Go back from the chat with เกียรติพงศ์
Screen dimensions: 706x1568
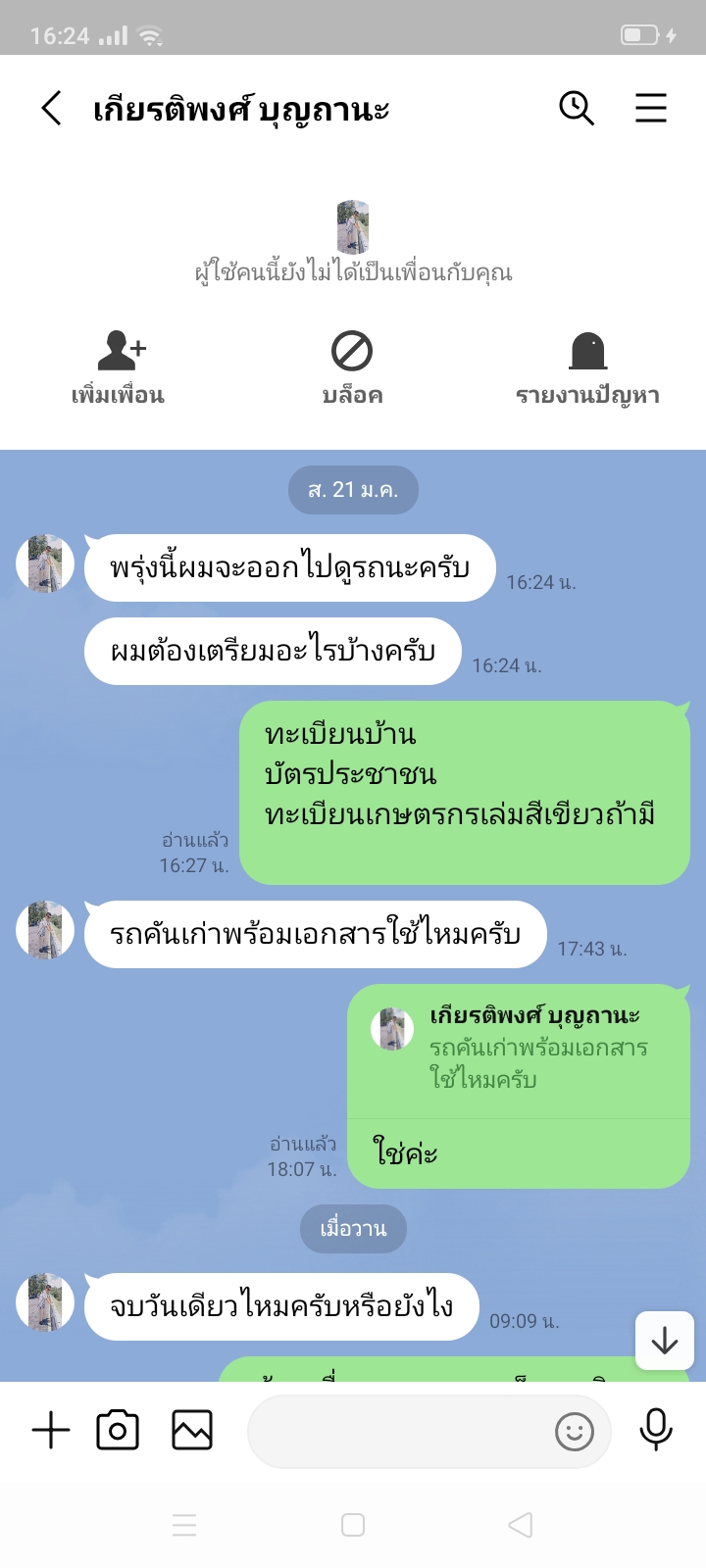(x=52, y=108)
